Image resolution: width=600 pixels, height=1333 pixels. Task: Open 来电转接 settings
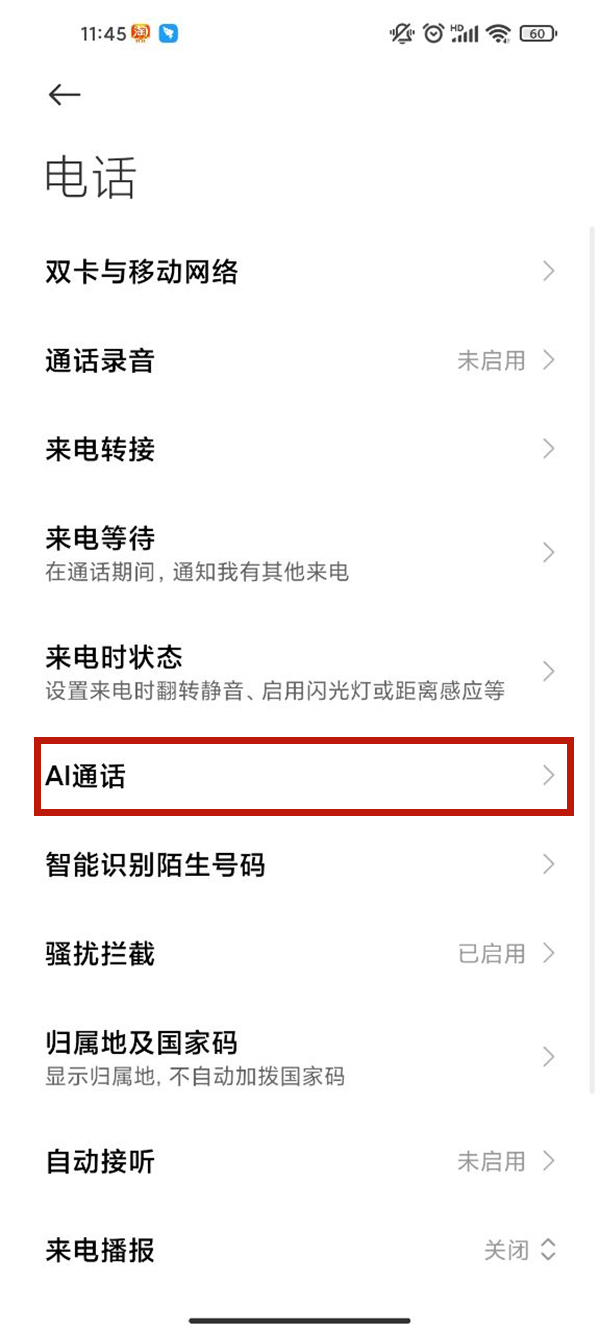[x=300, y=450]
